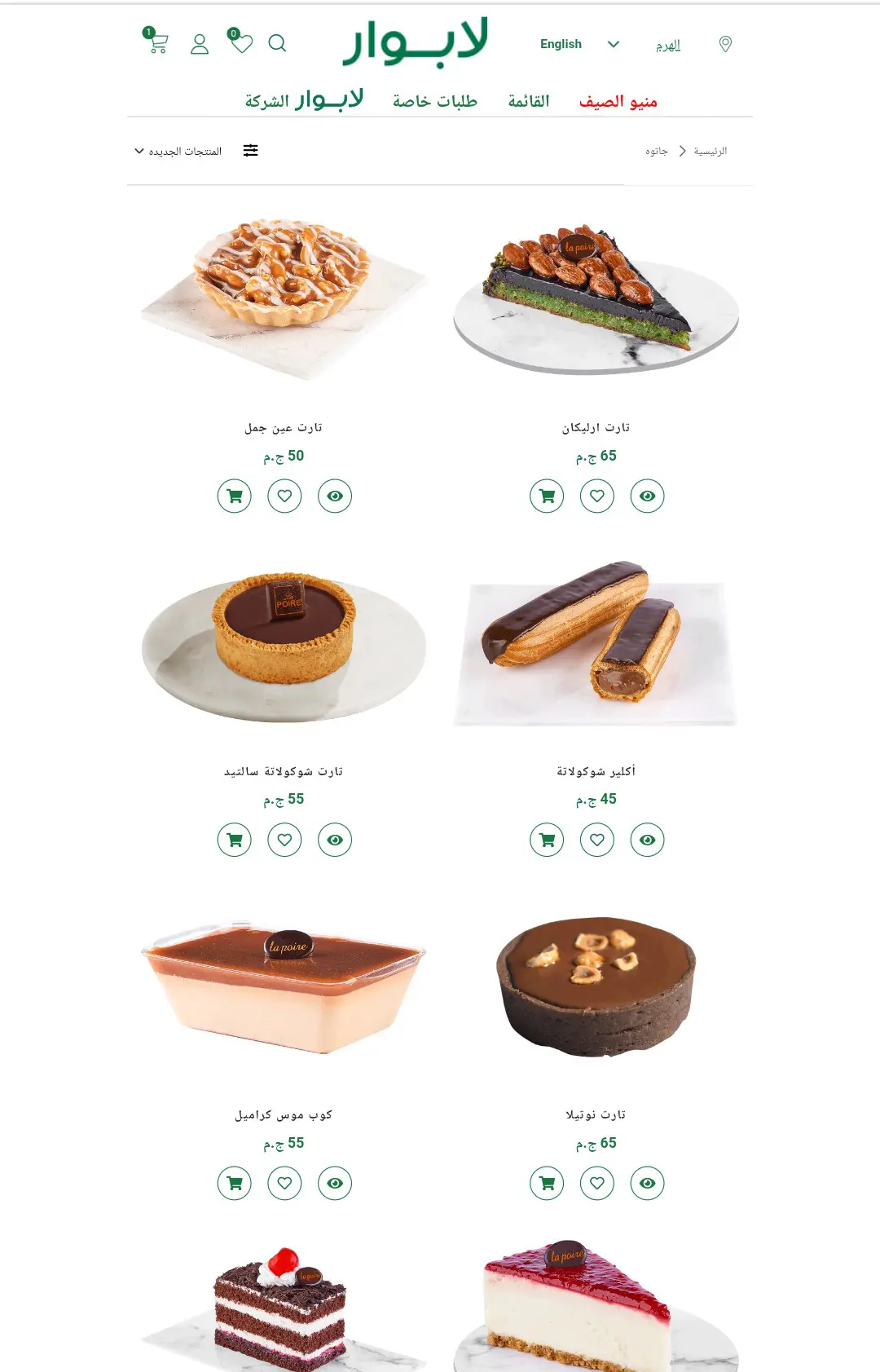Expand the المنتجات الجديده sort dropdown
This screenshot has width=880, height=1372.
(x=178, y=151)
